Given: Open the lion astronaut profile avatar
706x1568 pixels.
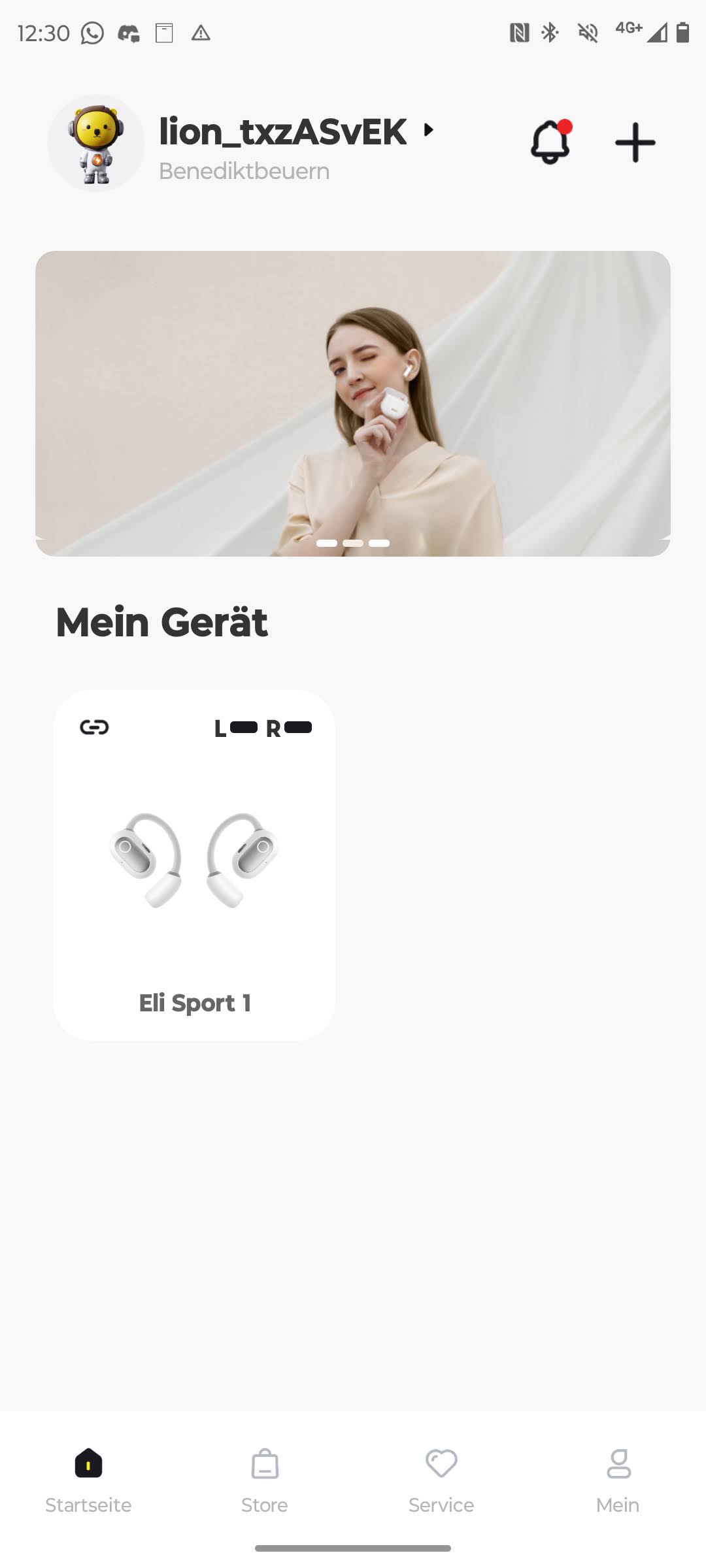Looking at the screenshot, I should (x=96, y=143).
